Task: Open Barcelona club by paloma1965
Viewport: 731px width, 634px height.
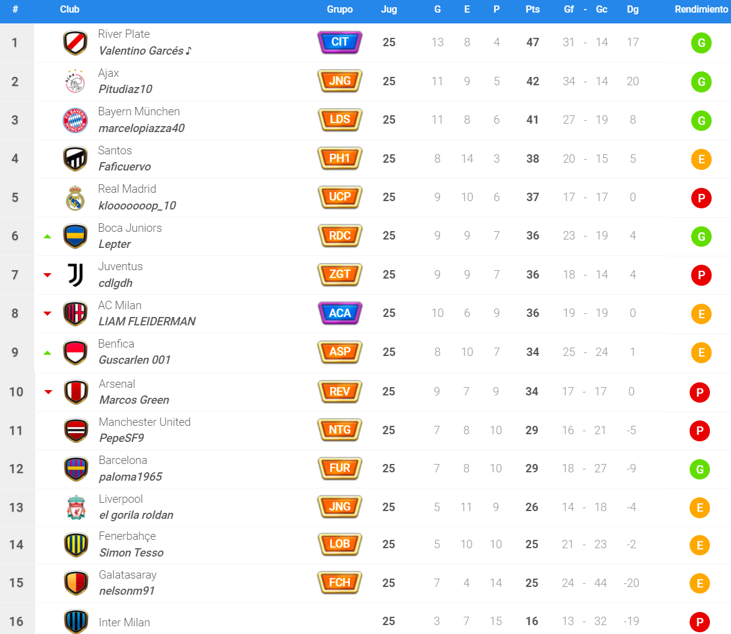Action: click(x=122, y=460)
